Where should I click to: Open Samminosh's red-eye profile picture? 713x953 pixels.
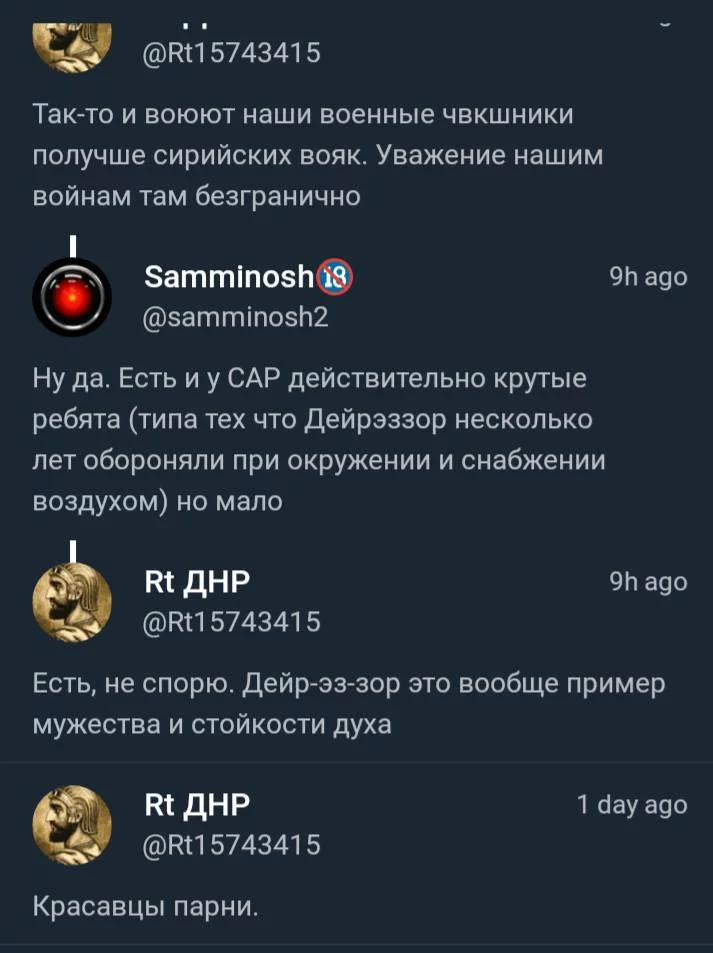(72, 296)
